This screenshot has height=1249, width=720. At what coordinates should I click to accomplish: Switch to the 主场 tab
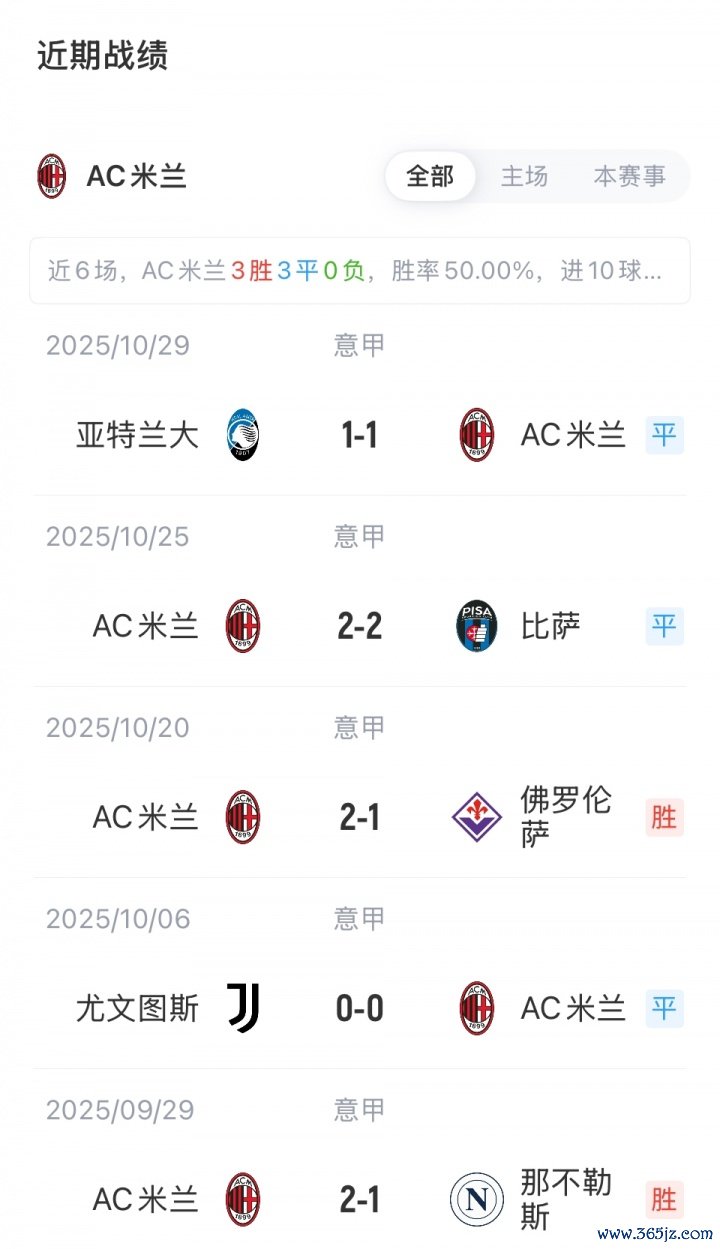pyautogui.click(x=524, y=177)
